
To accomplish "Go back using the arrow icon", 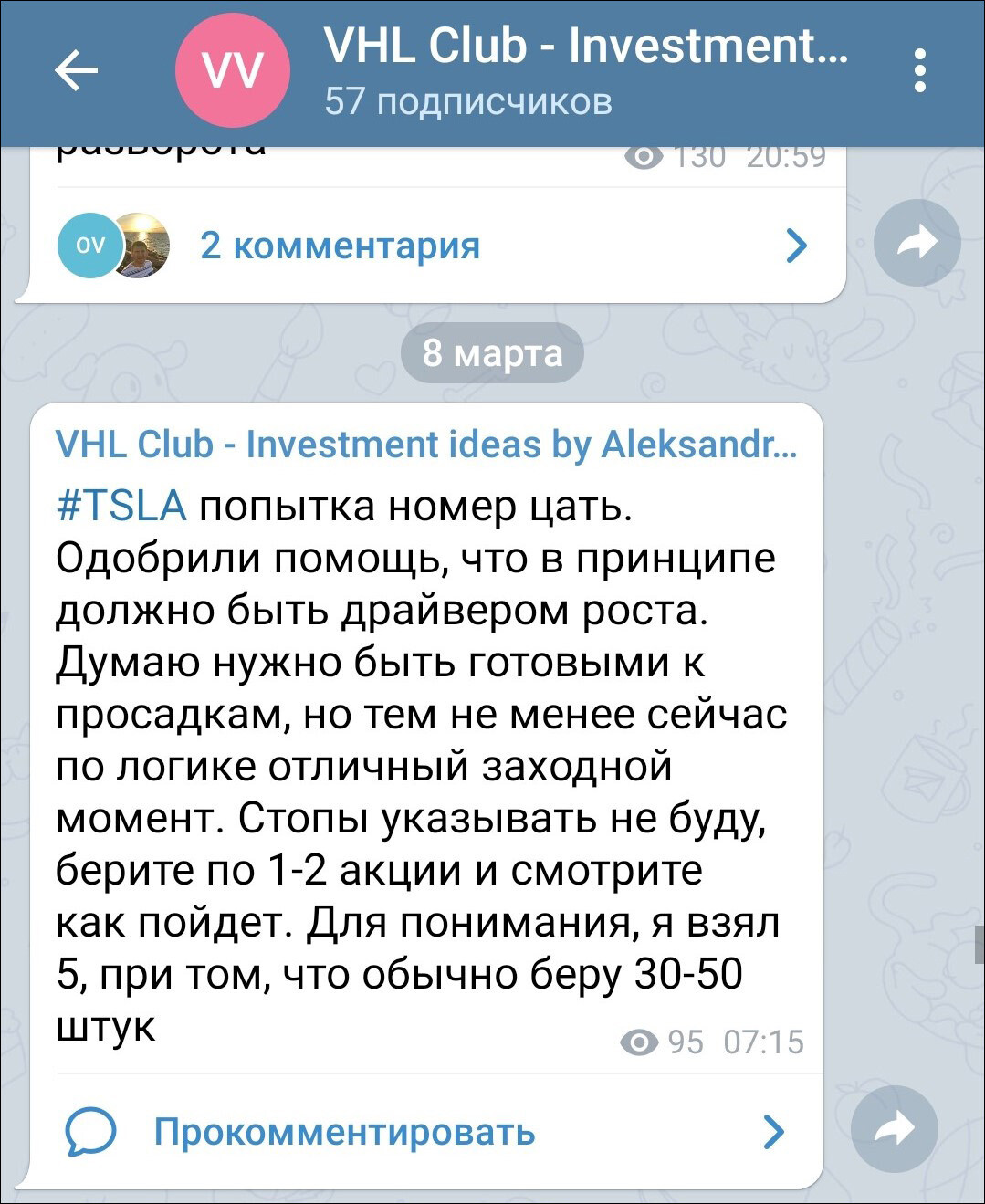I will coord(76,71).
